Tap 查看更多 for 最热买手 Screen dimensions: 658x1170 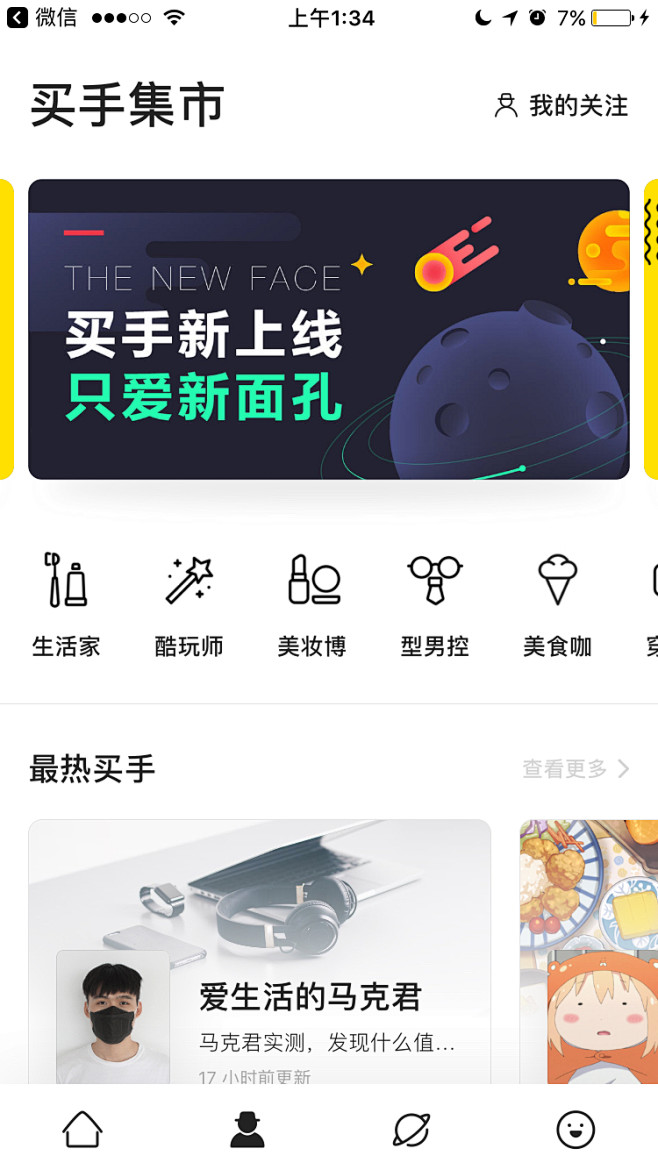(x=576, y=769)
